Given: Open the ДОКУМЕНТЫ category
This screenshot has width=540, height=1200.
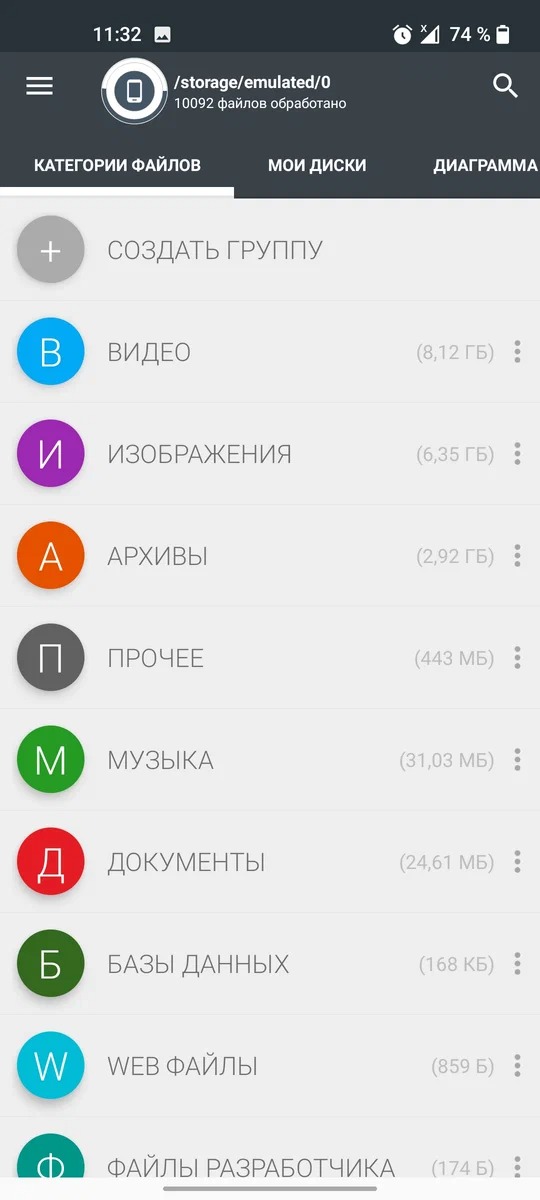Looking at the screenshot, I should pos(270,862).
